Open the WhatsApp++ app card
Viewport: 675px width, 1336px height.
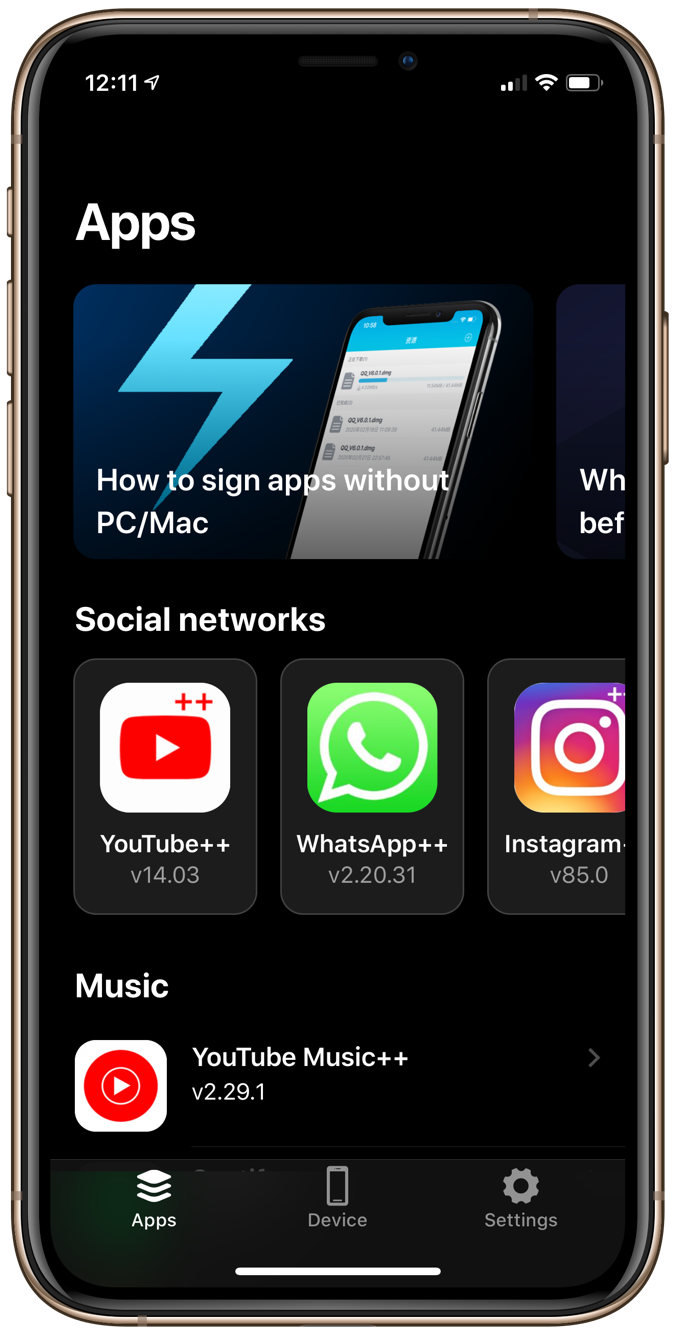(x=372, y=786)
